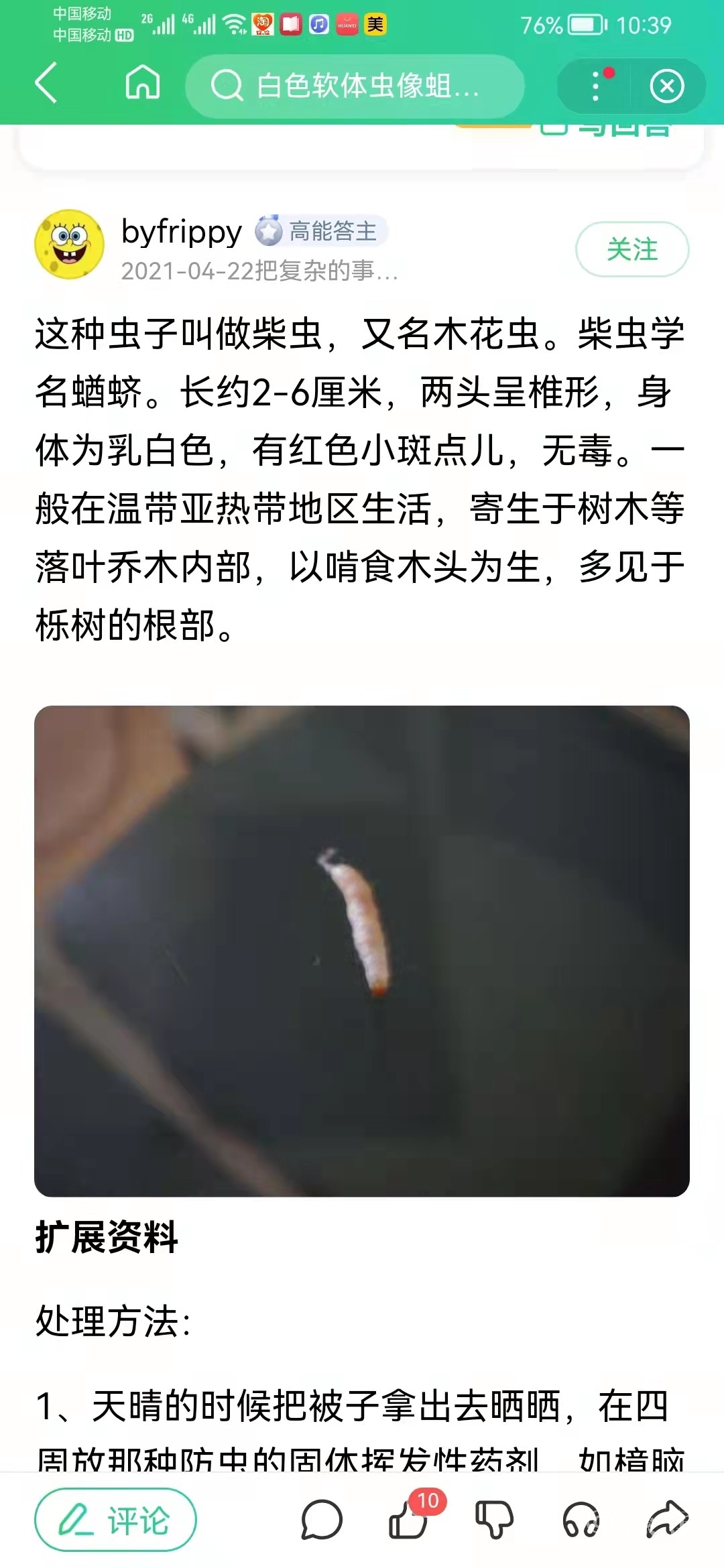Open the home page icon
Screen dimensions: 724x1568
(x=143, y=84)
